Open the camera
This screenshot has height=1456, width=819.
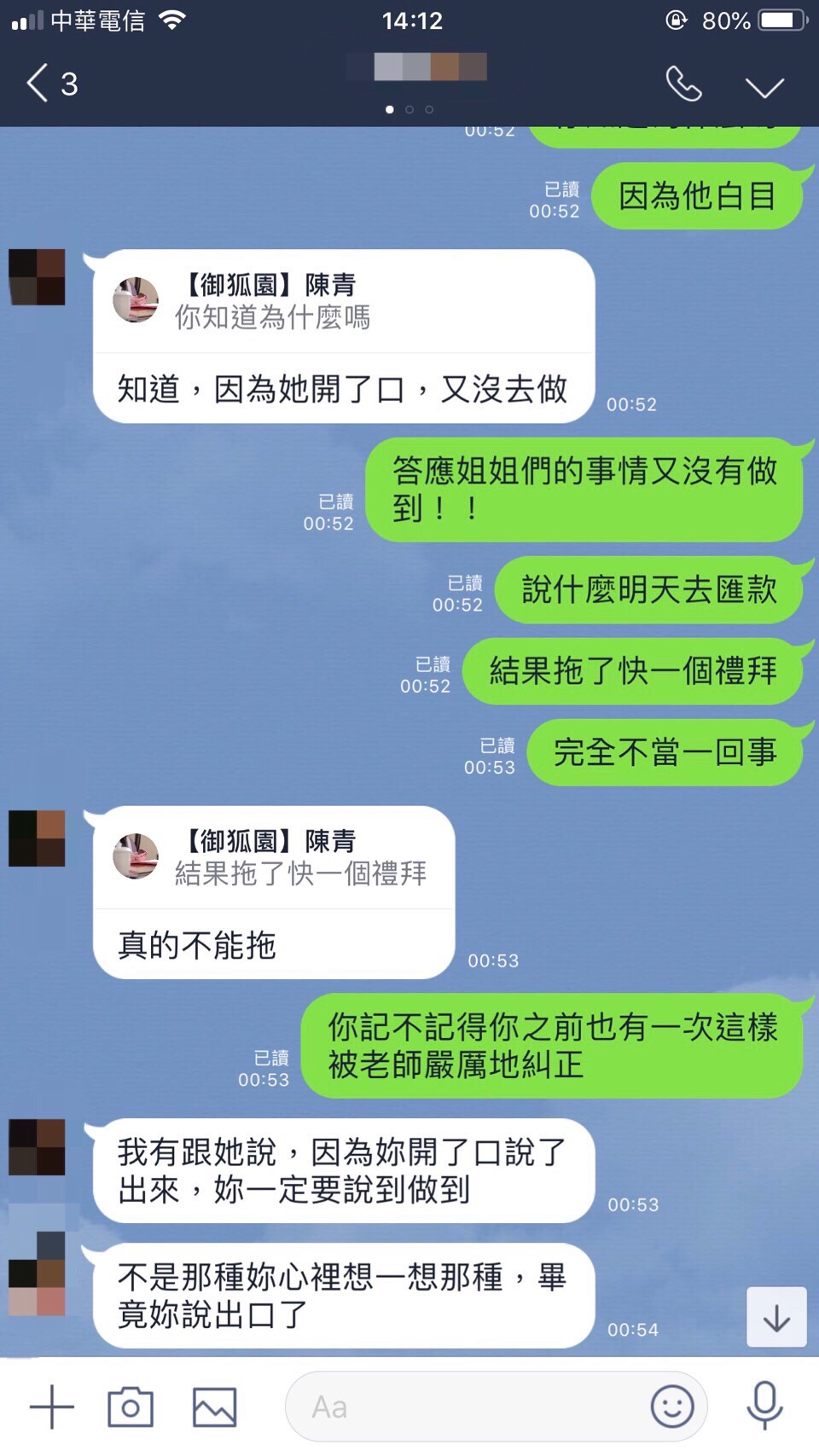(x=130, y=1407)
